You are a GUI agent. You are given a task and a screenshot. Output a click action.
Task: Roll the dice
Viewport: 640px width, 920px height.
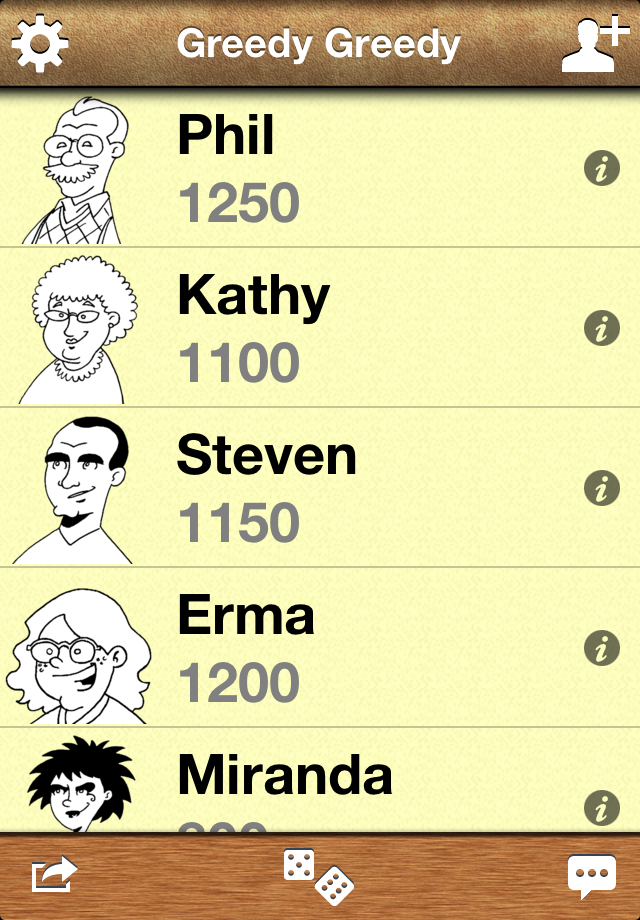click(318, 876)
